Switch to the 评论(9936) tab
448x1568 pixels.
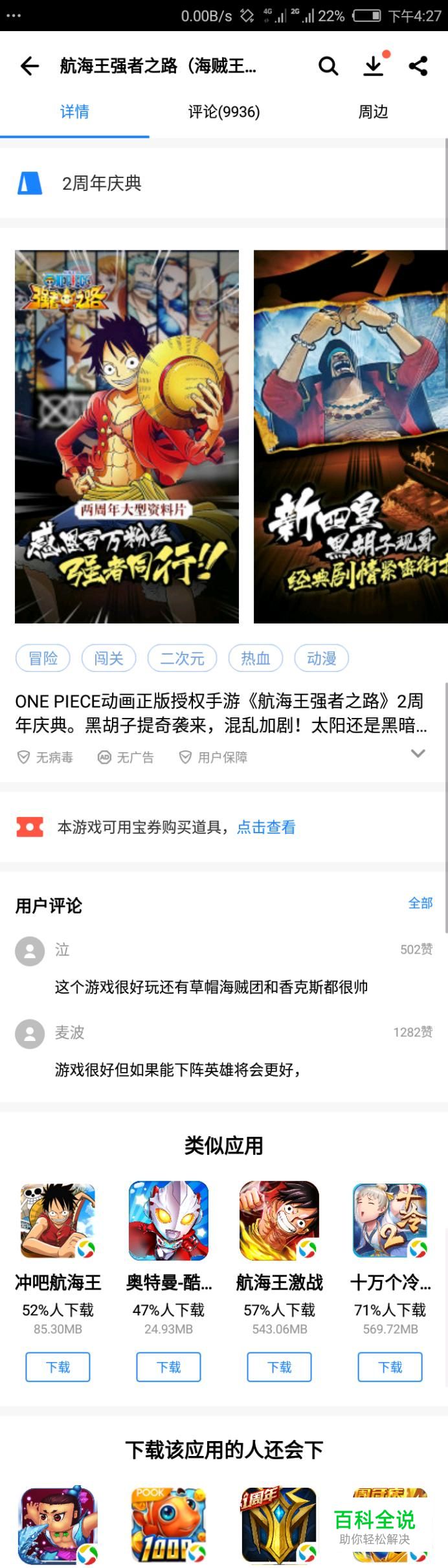(x=224, y=112)
